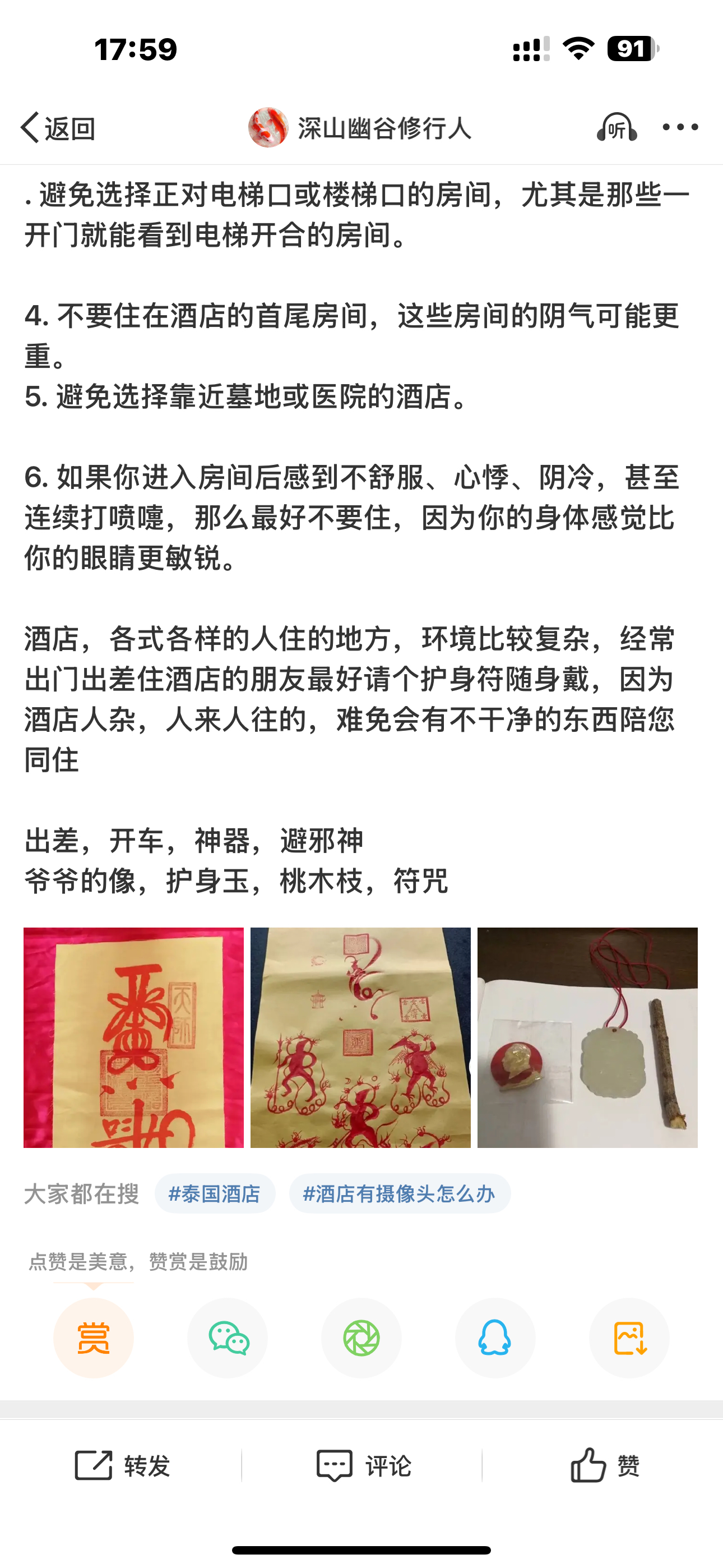Share the post to QQ
The height and width of the screenshot is (1568, 723).
click(x=495, y=1338)
